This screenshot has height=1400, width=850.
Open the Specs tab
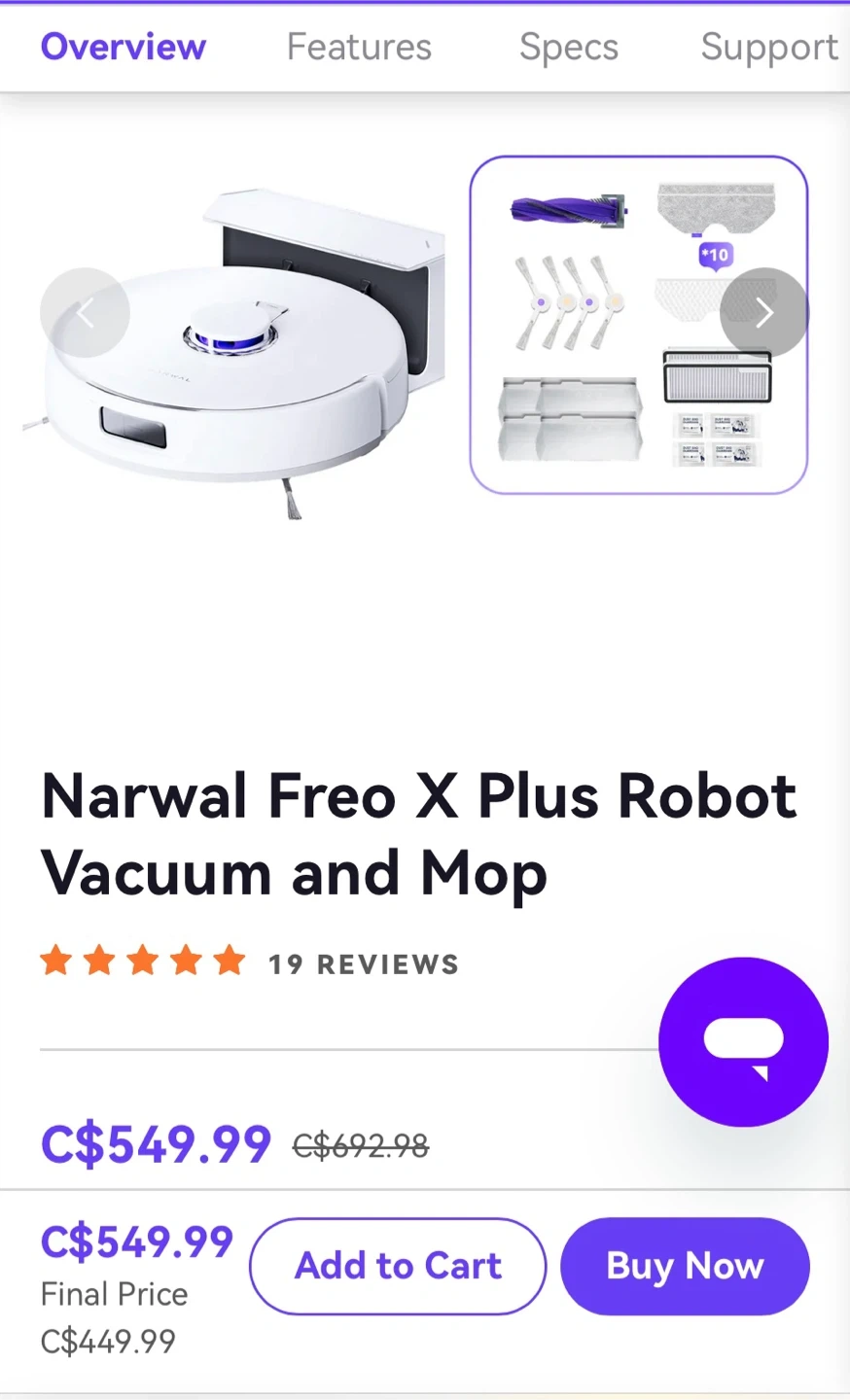tap(569, 47)
